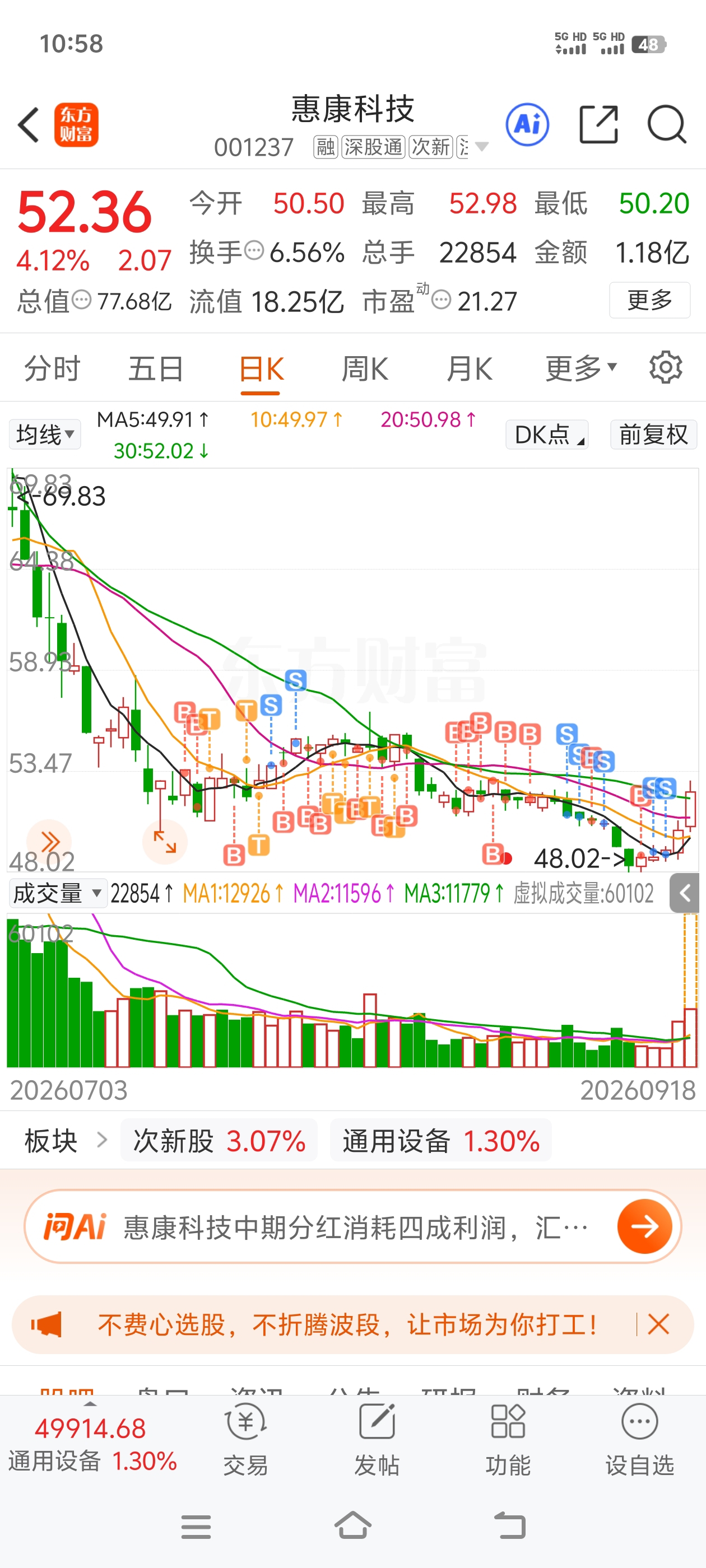Open stock search
Image resolution: width=706 pixels, height=1568 pixels.
point(666,125)
